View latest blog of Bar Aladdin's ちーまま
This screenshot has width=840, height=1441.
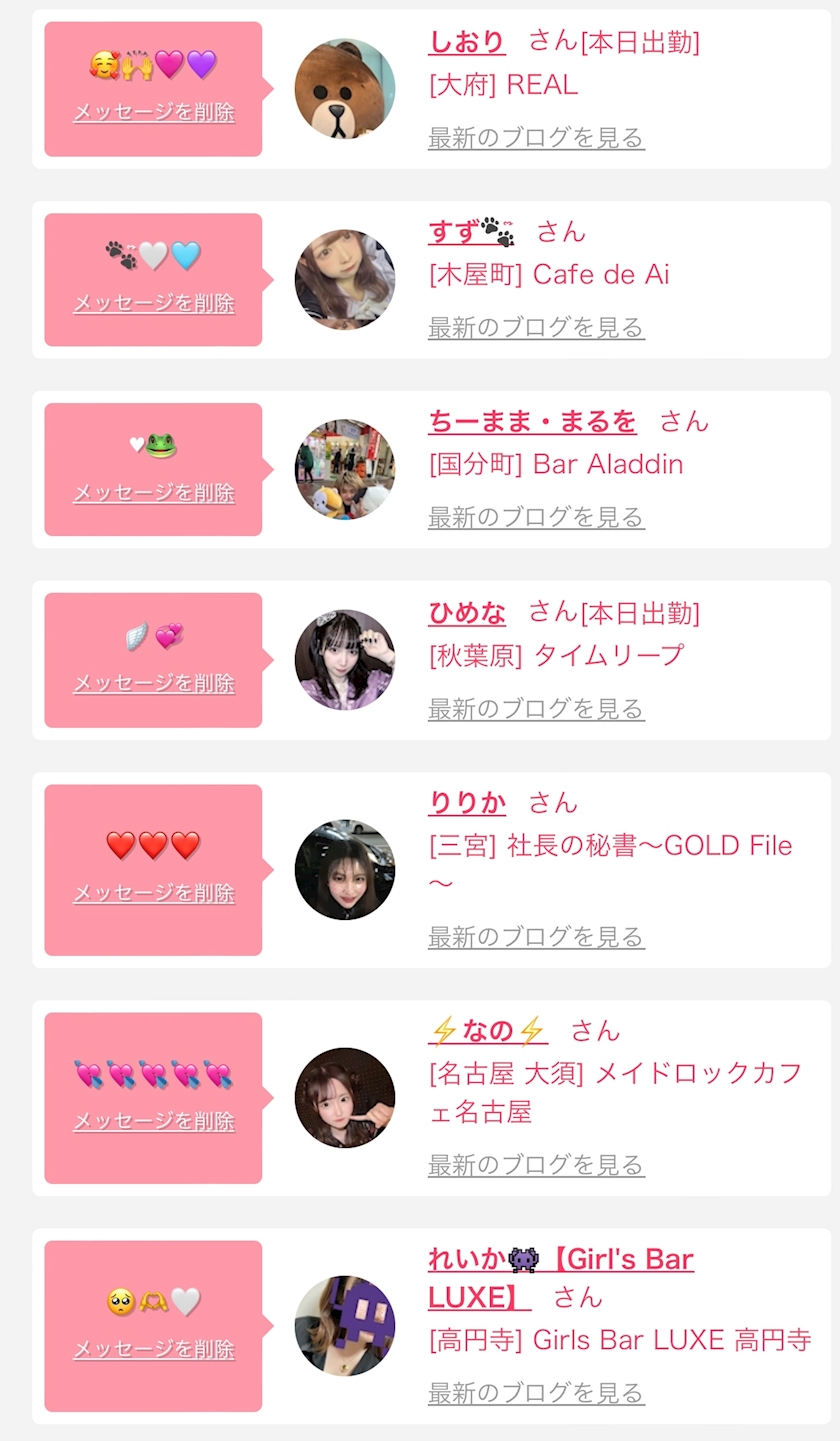(536, 517)
